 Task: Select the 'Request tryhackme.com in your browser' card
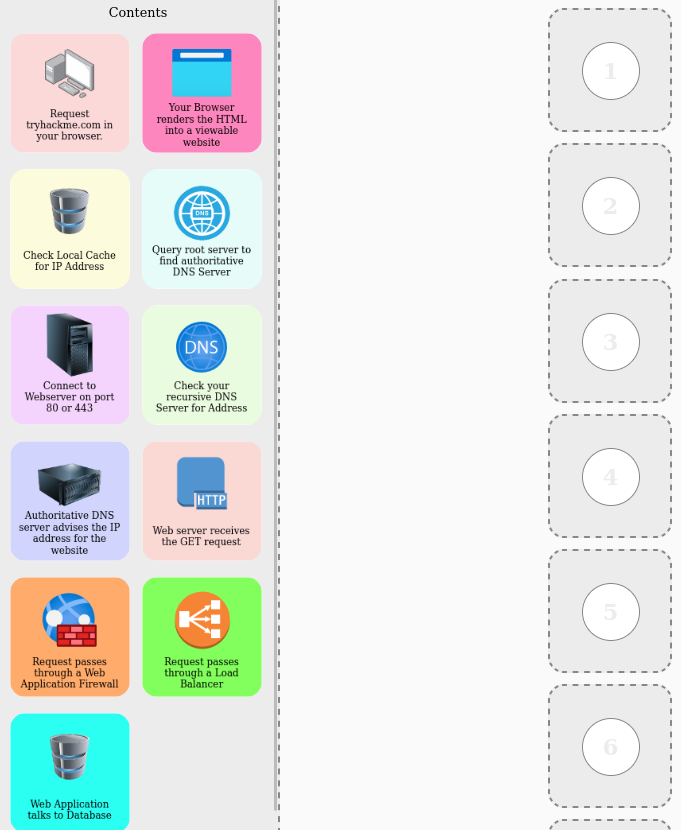pos(70,93)
